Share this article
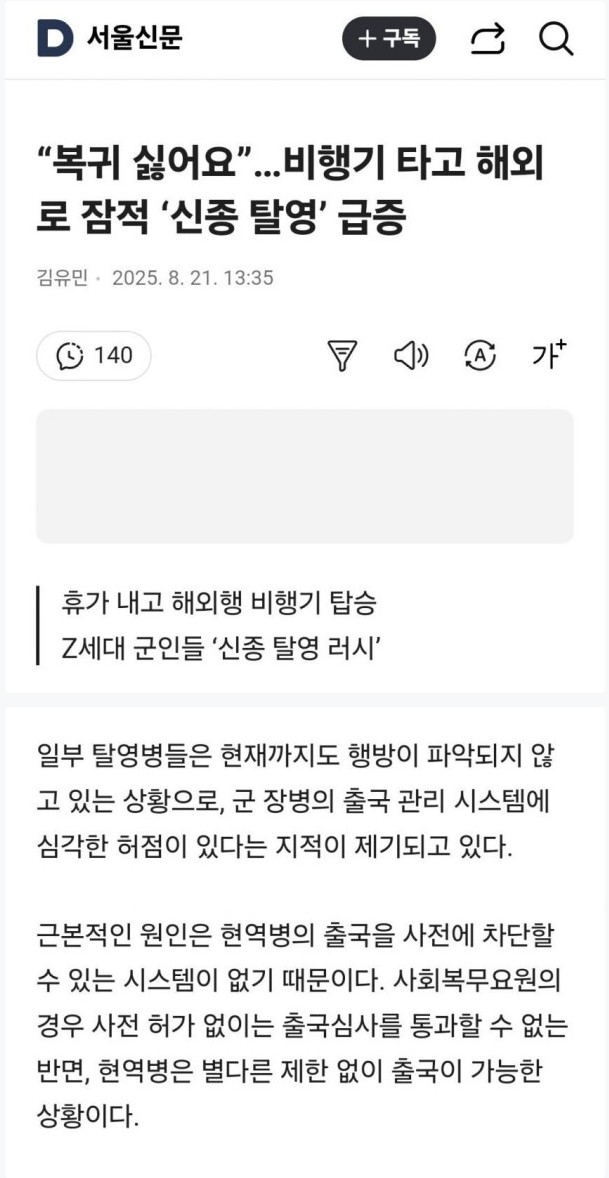The height and width of the screenshot is (1178, 609). pos(487,40)
